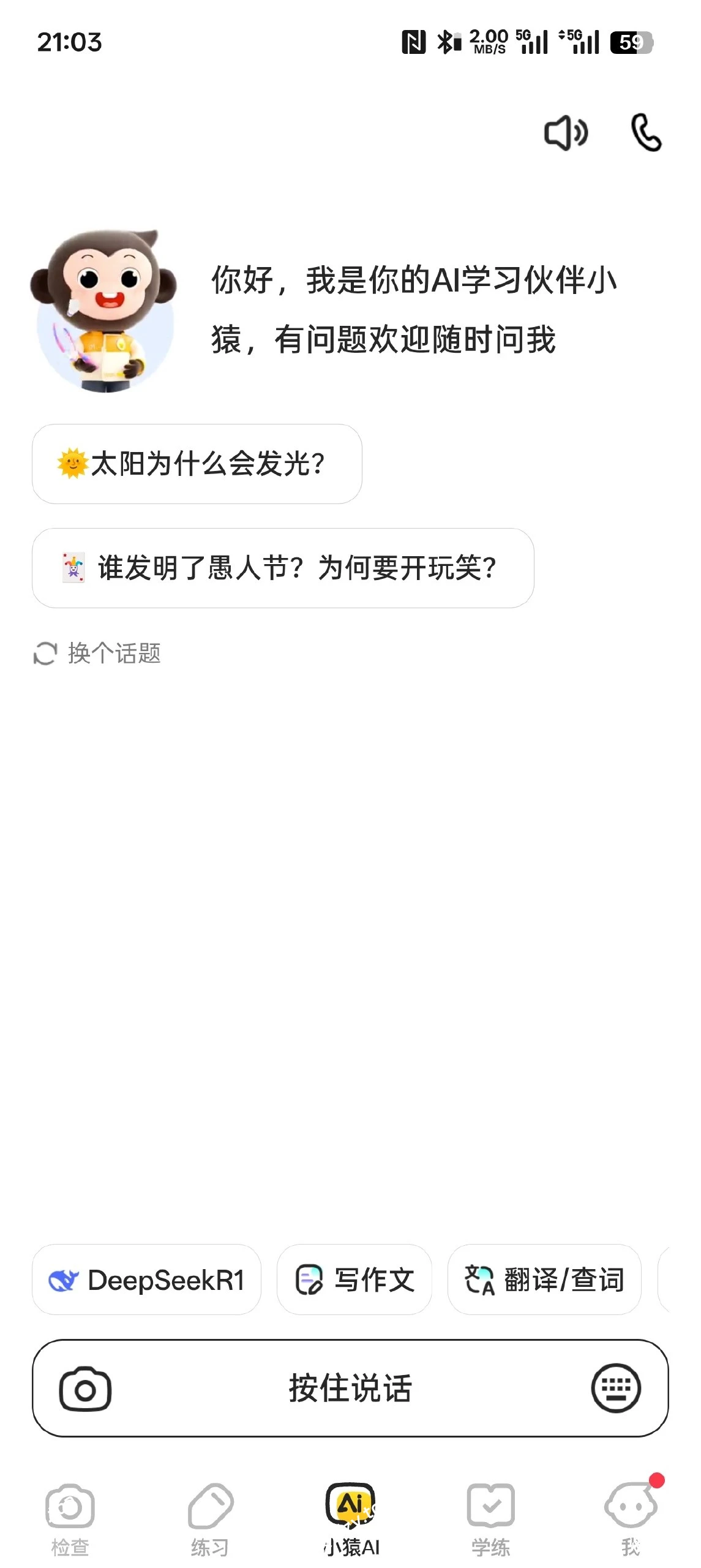Choose the DeepSeekR1 chip
The height and width of the screenshot is (1568, 701).
coord(146,1280)
